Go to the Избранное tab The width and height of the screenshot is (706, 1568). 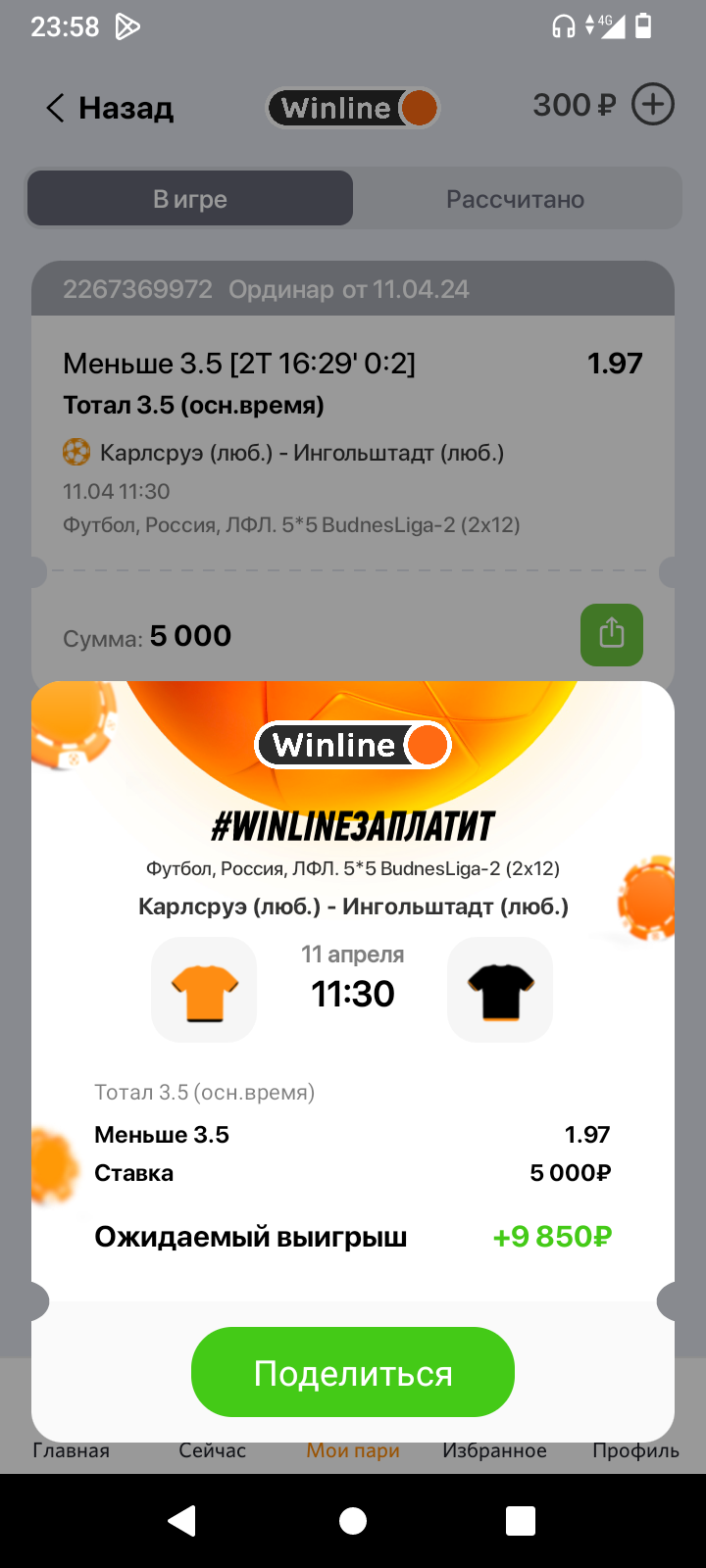[x=494, y=1451]
